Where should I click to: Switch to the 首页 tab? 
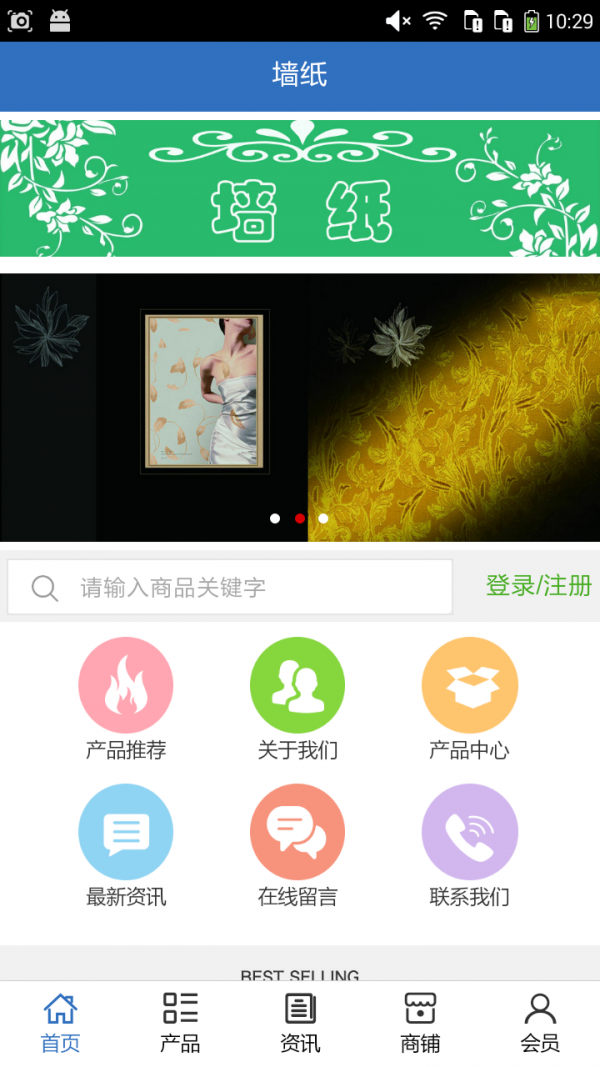click(60, 1023)
